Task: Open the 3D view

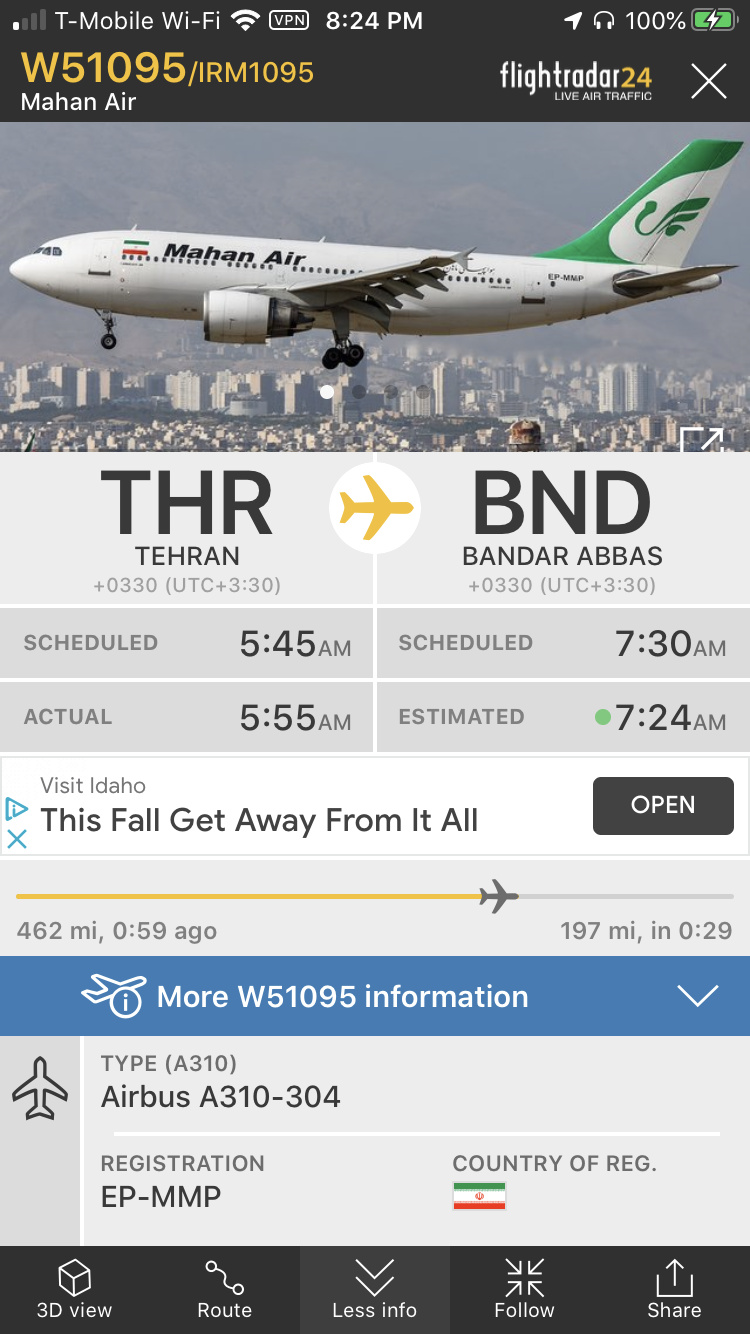Action: [x=74, y=1290]
